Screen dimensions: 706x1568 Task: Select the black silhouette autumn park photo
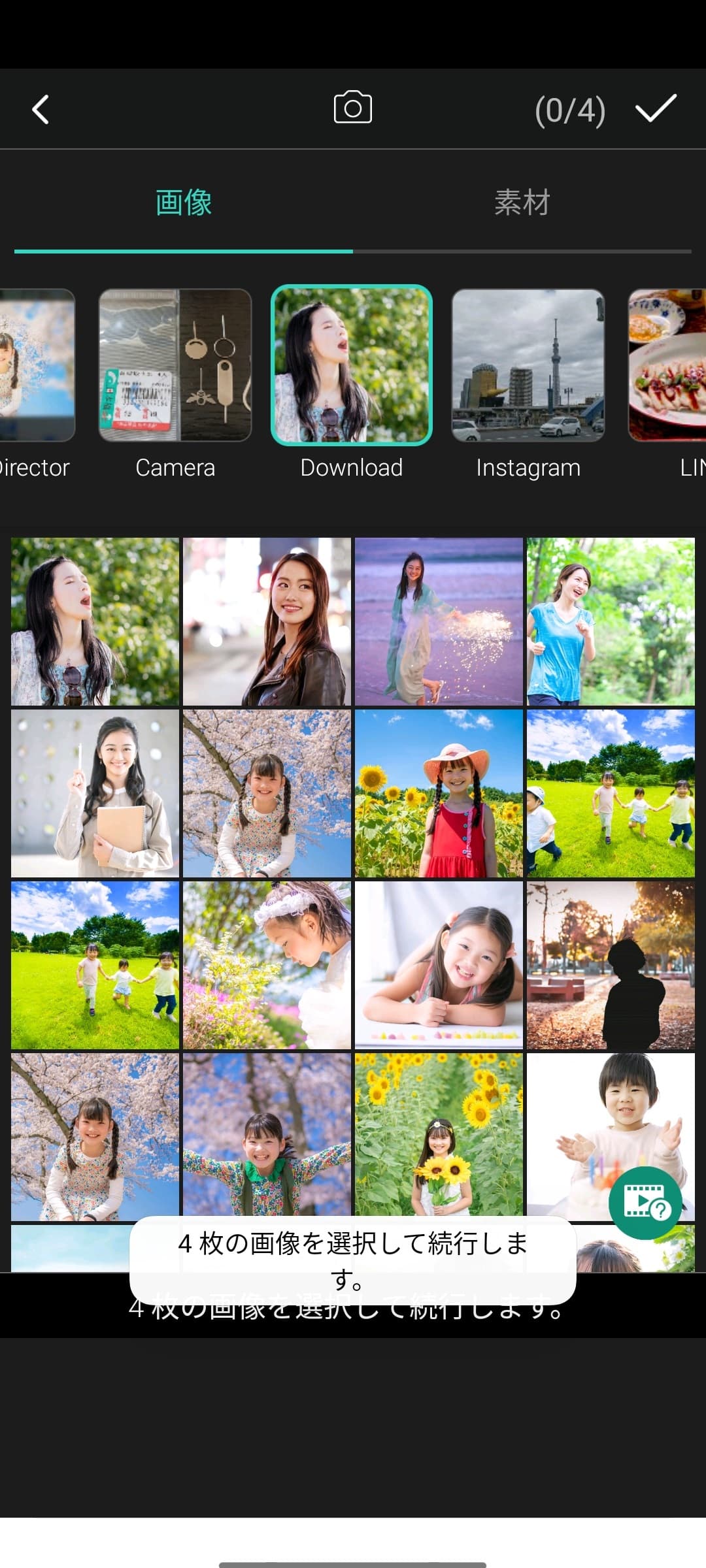click(611, 965)
